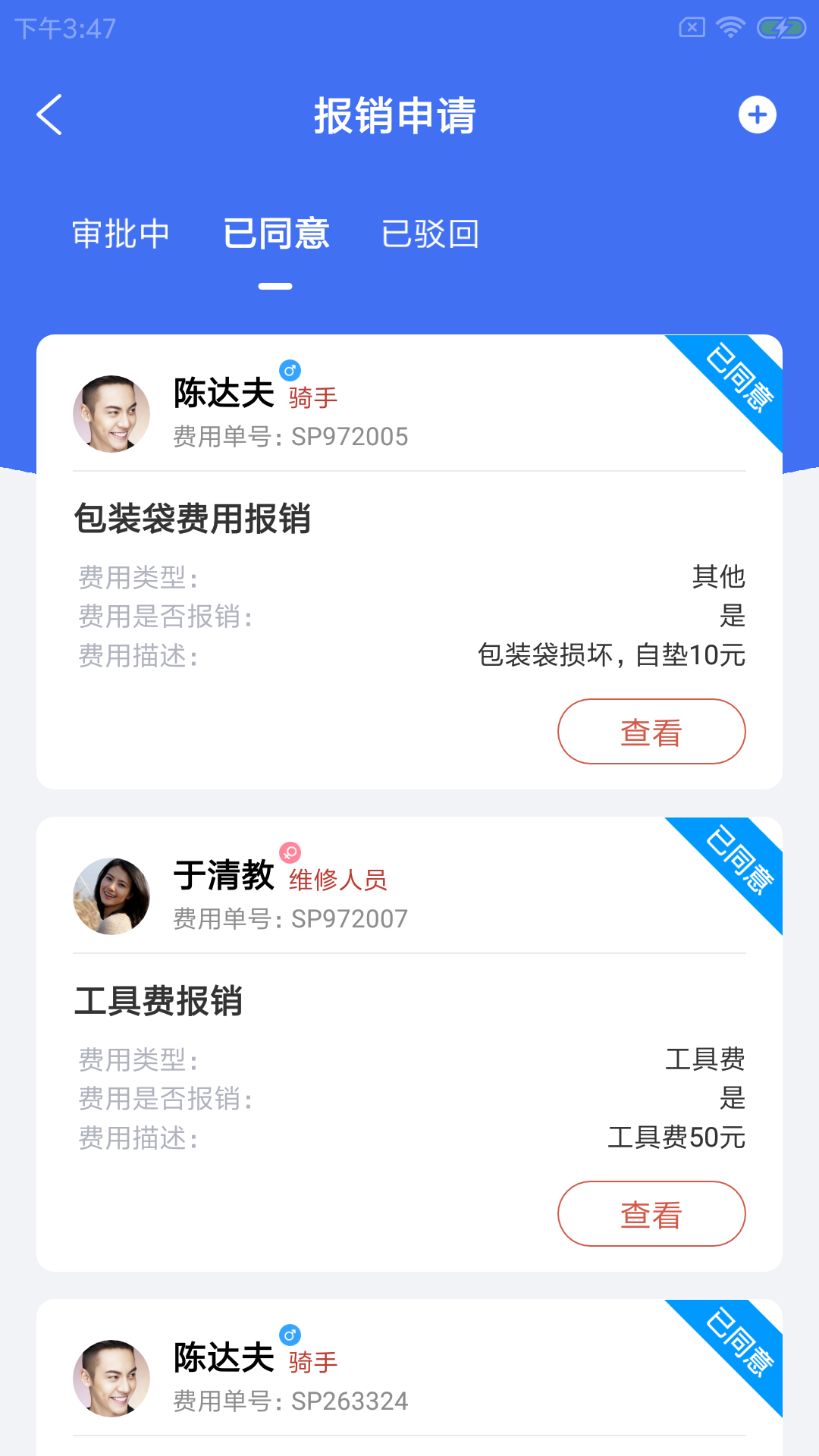Switch to the 审批中 tab
819x1456 pixels.
(x=122, y=234)
